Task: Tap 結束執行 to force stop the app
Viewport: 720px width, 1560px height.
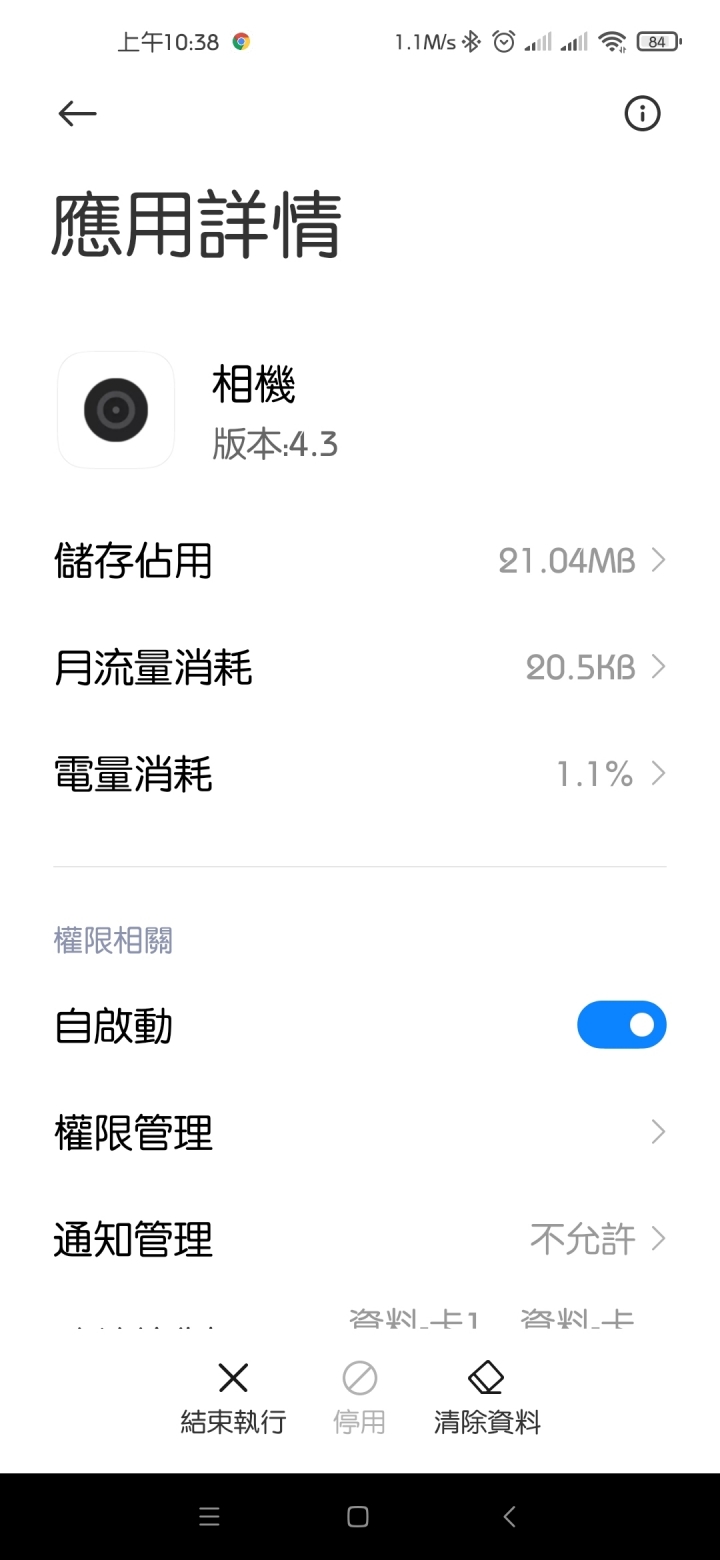Action: (x=233, y=1398)
